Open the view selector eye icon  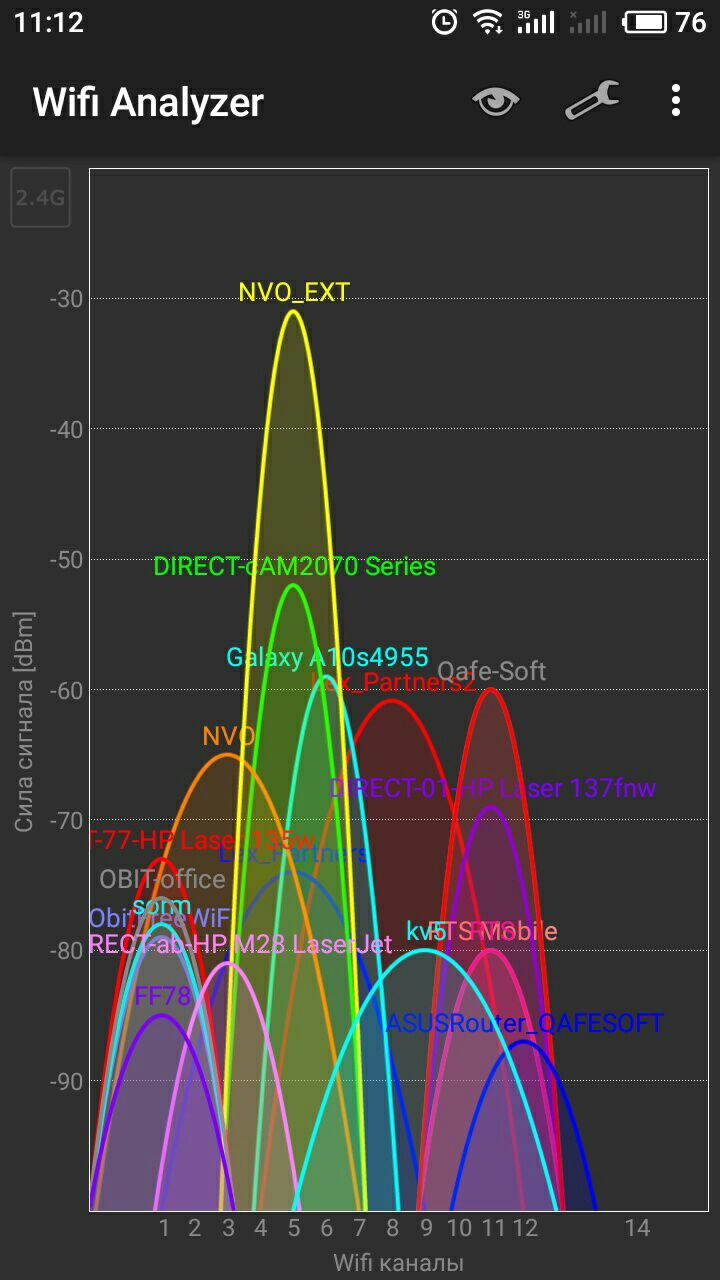point(496,101)
